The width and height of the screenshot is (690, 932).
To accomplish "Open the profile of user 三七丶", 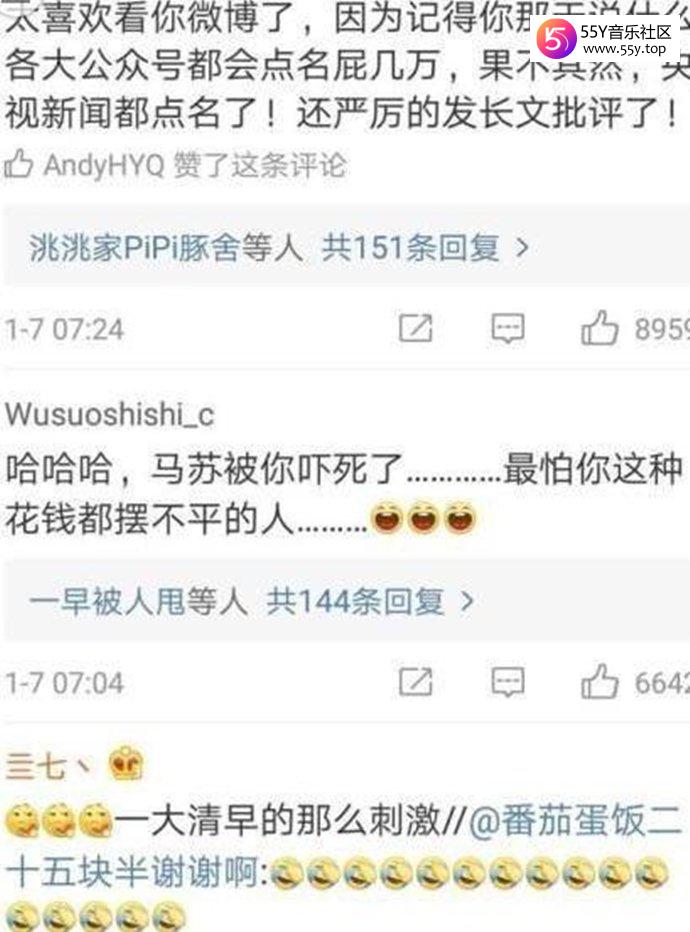I will (50, 767).
